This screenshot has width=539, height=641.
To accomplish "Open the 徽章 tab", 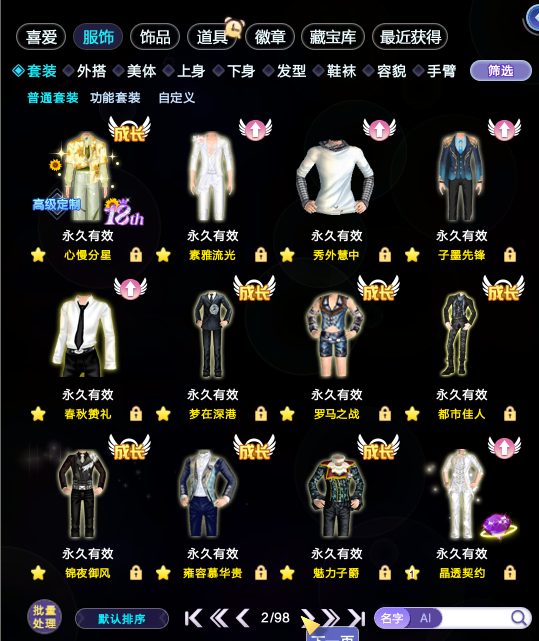I will tap(270, 37).
